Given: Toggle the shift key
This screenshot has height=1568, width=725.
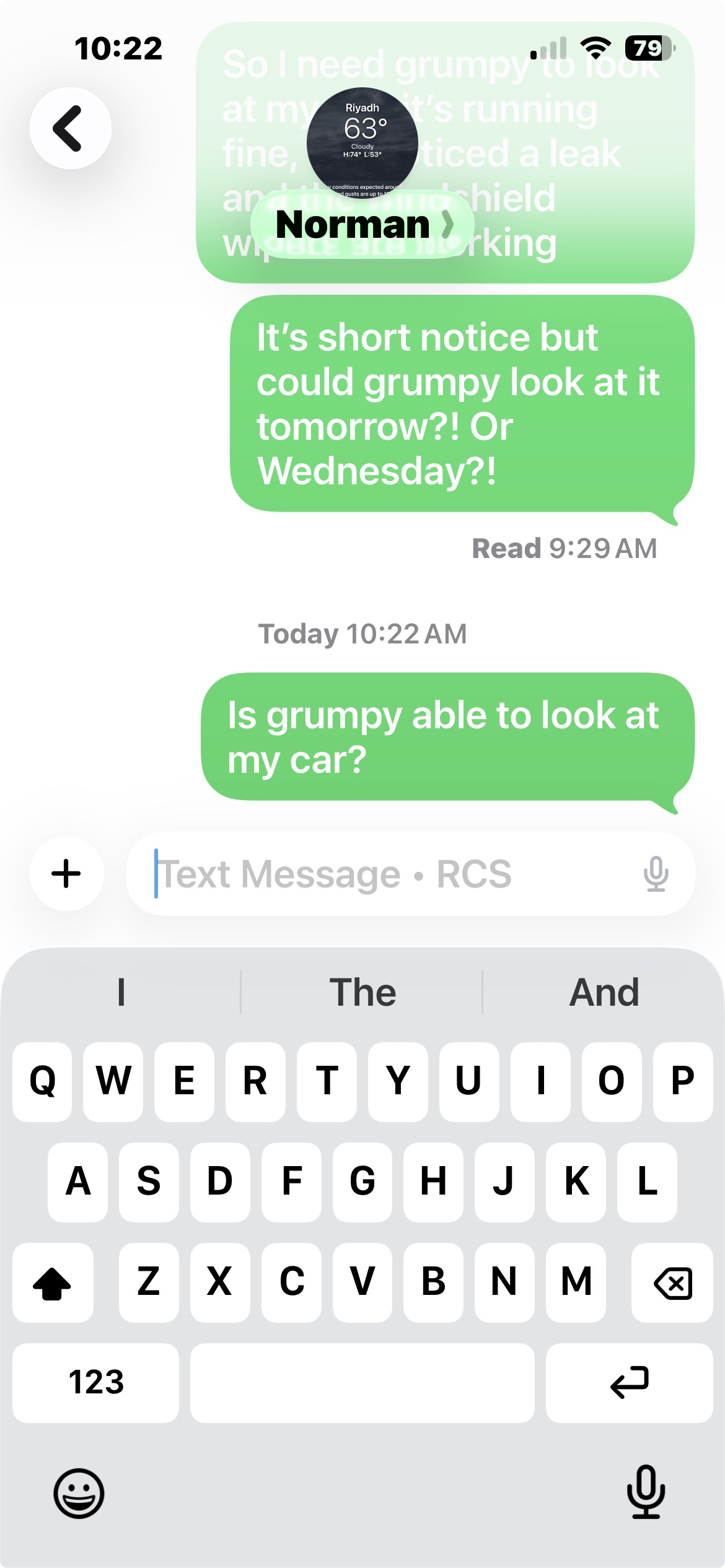Looking at the screenshot, I should (x=53, y=1283).
